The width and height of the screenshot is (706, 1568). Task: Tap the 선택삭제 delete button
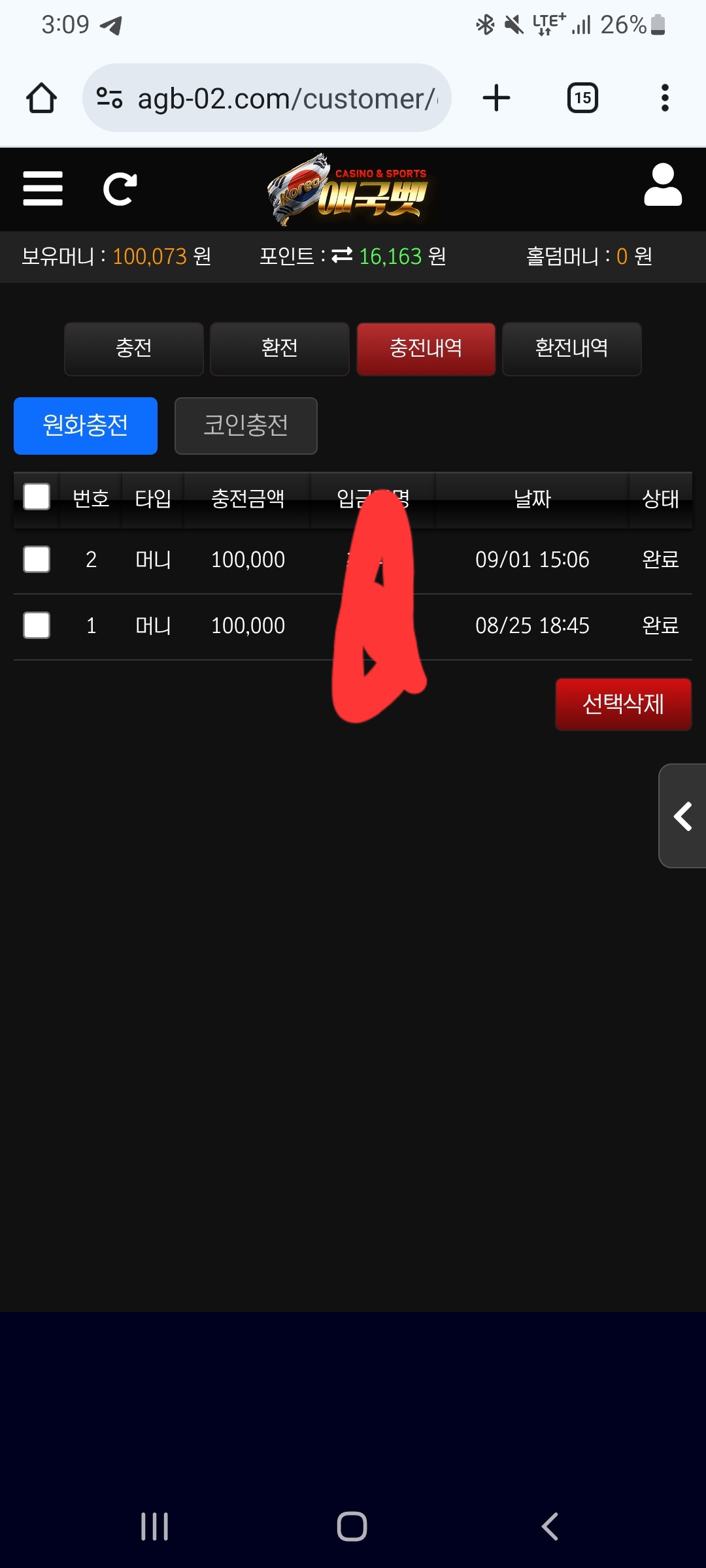pos(623,704)
